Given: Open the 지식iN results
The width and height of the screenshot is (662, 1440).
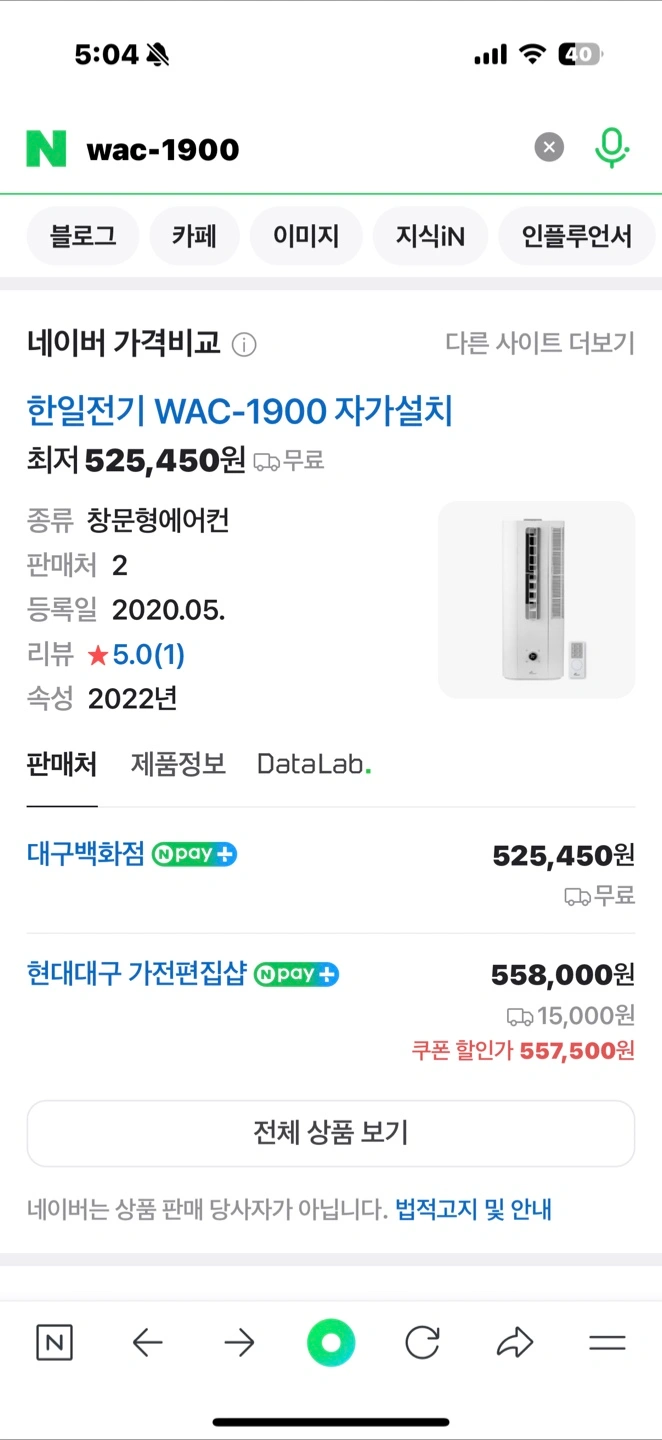Looking at the screenshot, I should pyautogui.click(x=430, y=236).
